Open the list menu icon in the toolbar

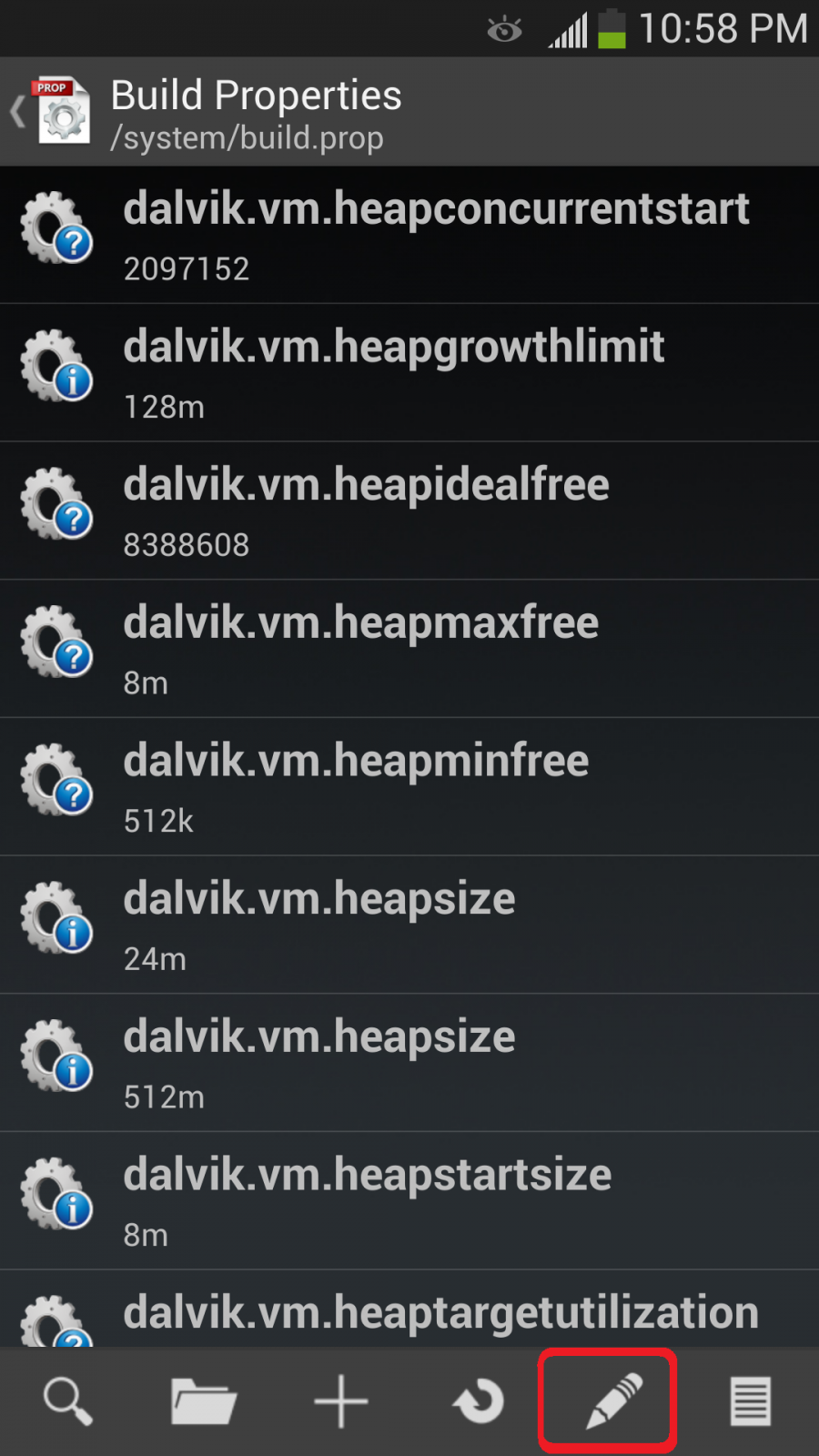click(x=751, y=1401)
